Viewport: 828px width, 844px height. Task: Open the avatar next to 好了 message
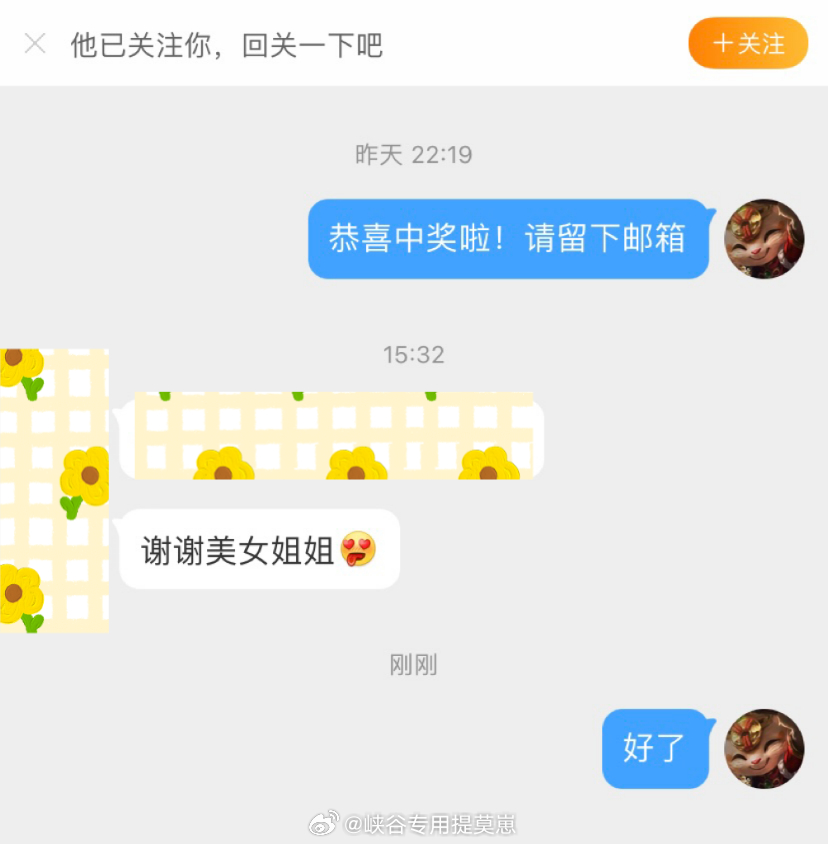[x=764, y=749]
